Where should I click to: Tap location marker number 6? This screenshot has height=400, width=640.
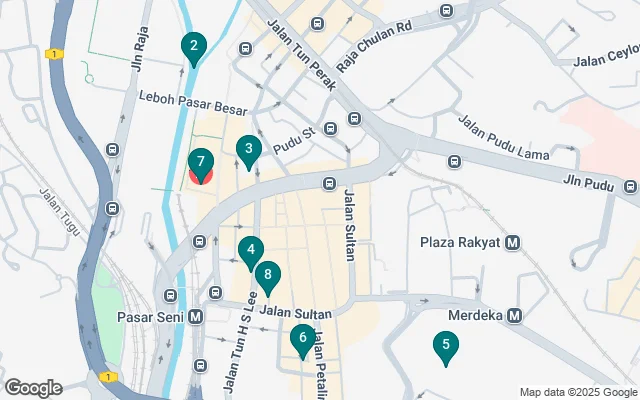[302, 339]
